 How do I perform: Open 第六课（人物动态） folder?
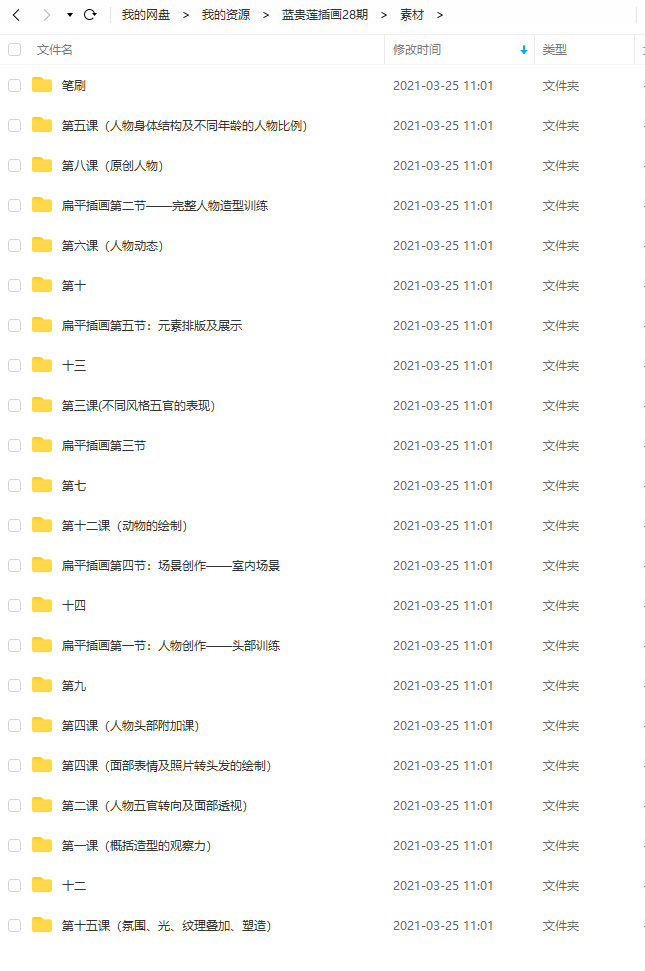pos(112,246)
